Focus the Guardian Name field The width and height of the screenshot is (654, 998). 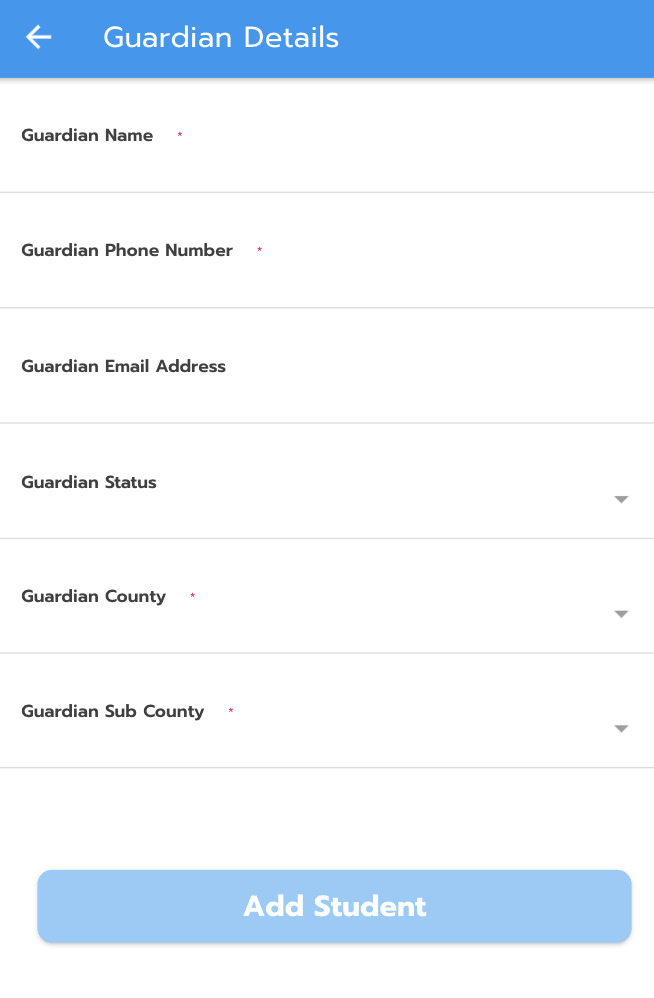326,150
